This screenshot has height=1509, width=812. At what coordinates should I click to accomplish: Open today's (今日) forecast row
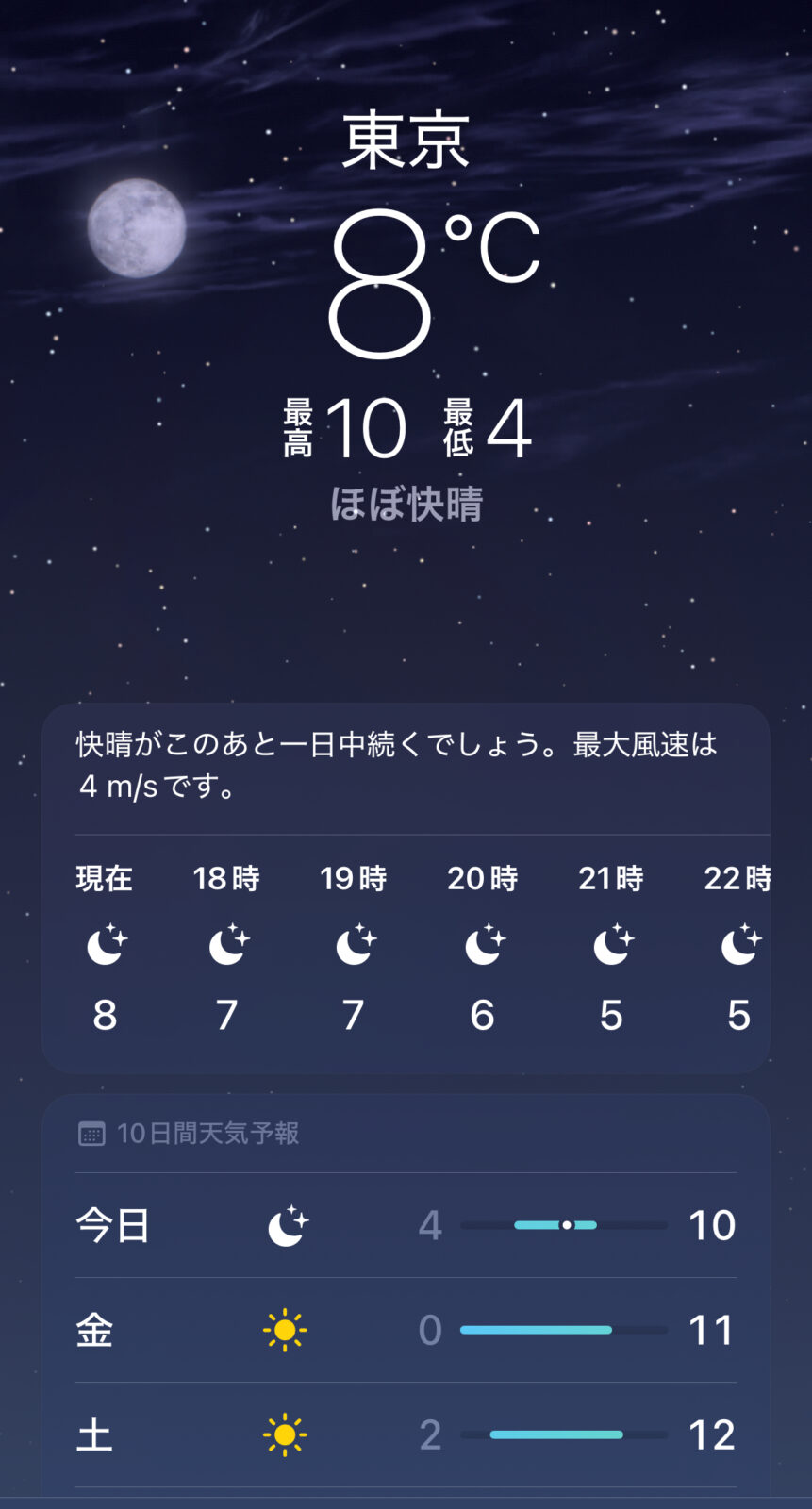click(x=406, y=1225)
